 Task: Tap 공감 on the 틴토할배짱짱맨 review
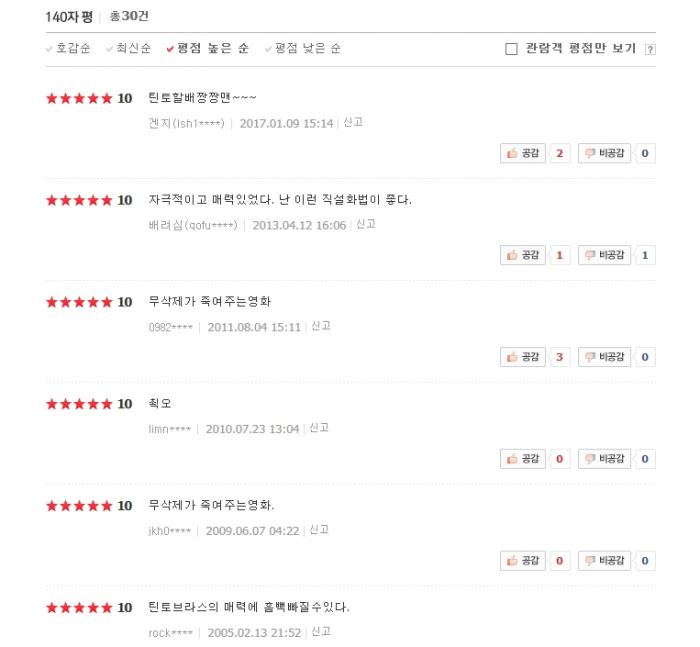(x=523, y=153)
